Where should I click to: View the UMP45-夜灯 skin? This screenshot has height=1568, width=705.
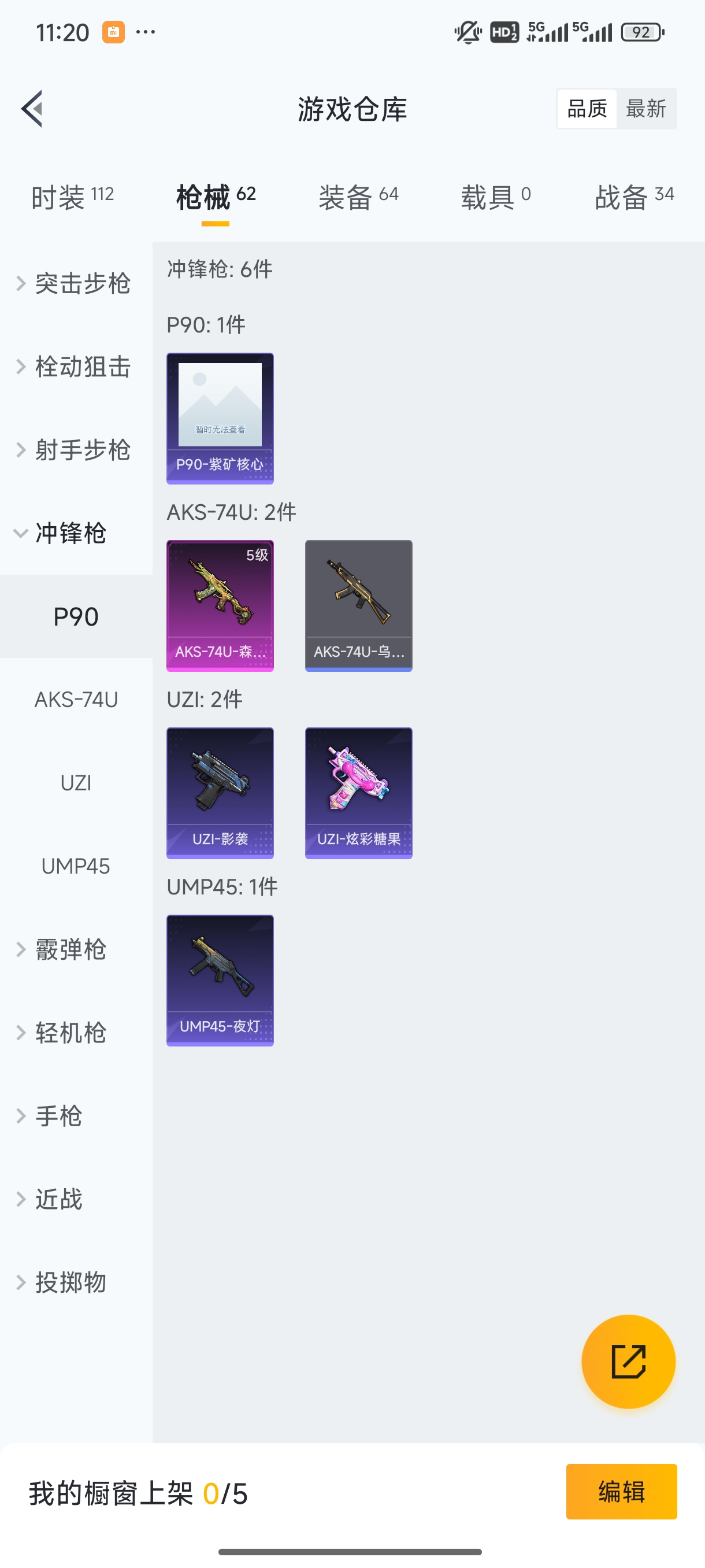tap(220, 980)
